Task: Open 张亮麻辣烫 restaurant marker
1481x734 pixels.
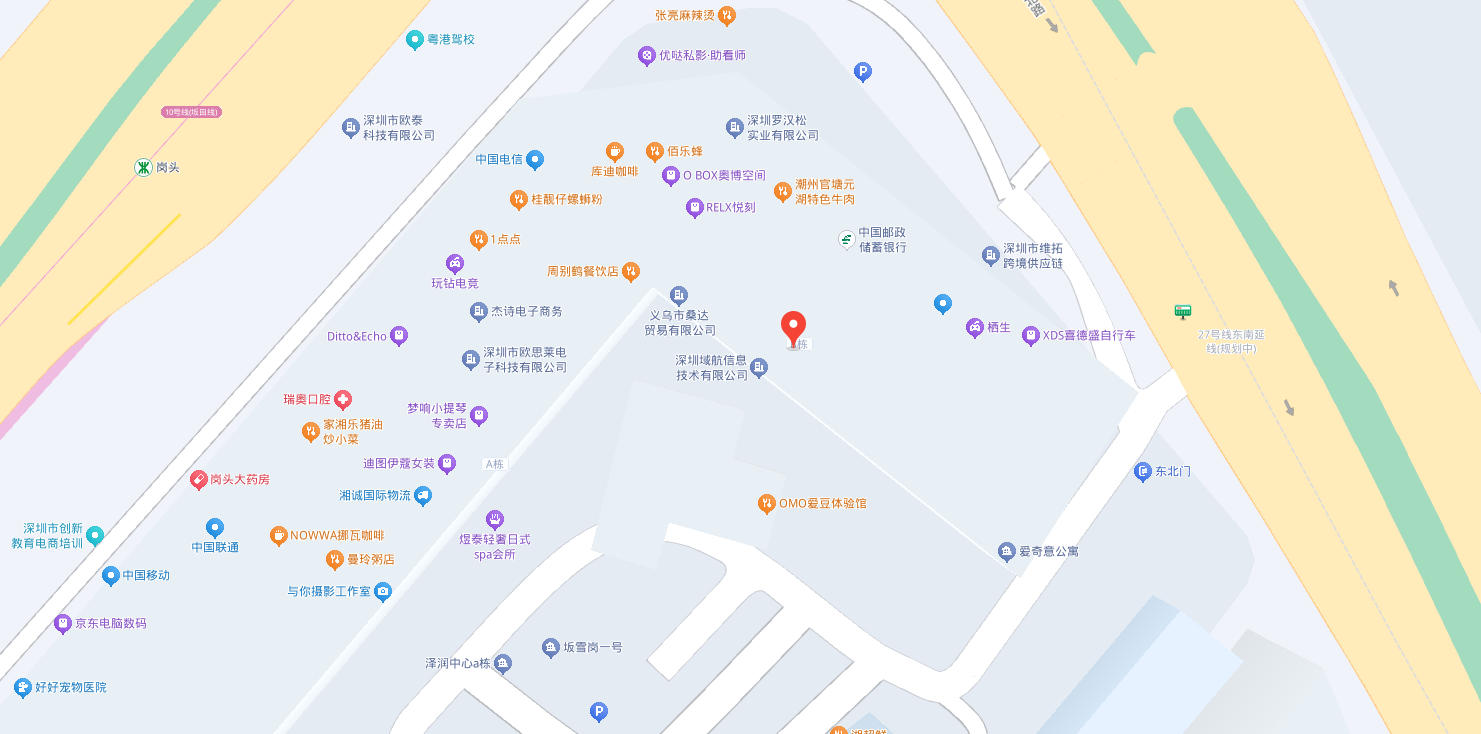Action: point(727,15)
